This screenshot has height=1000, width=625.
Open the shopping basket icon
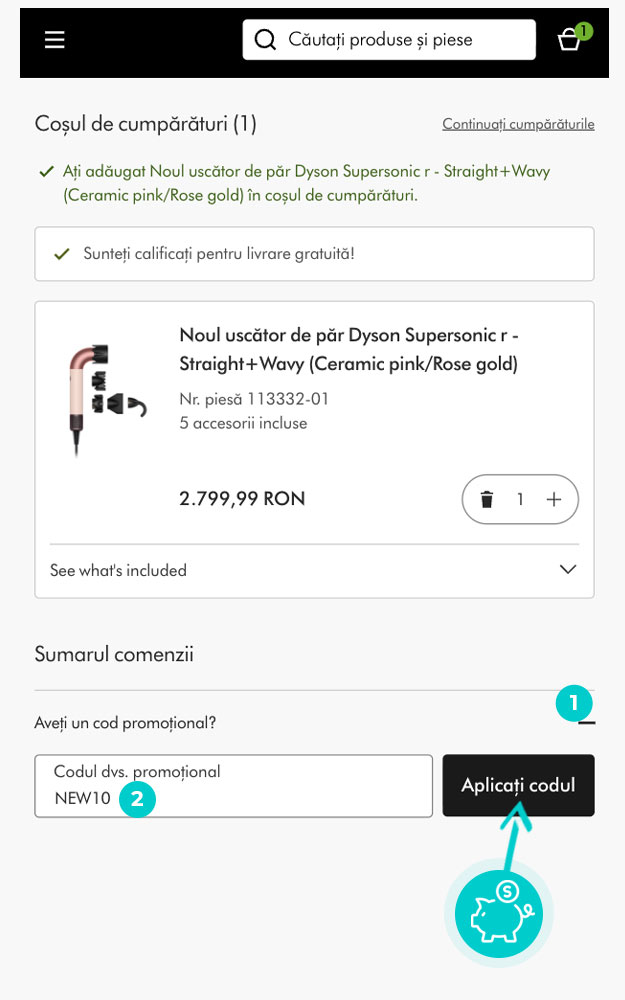570,39
